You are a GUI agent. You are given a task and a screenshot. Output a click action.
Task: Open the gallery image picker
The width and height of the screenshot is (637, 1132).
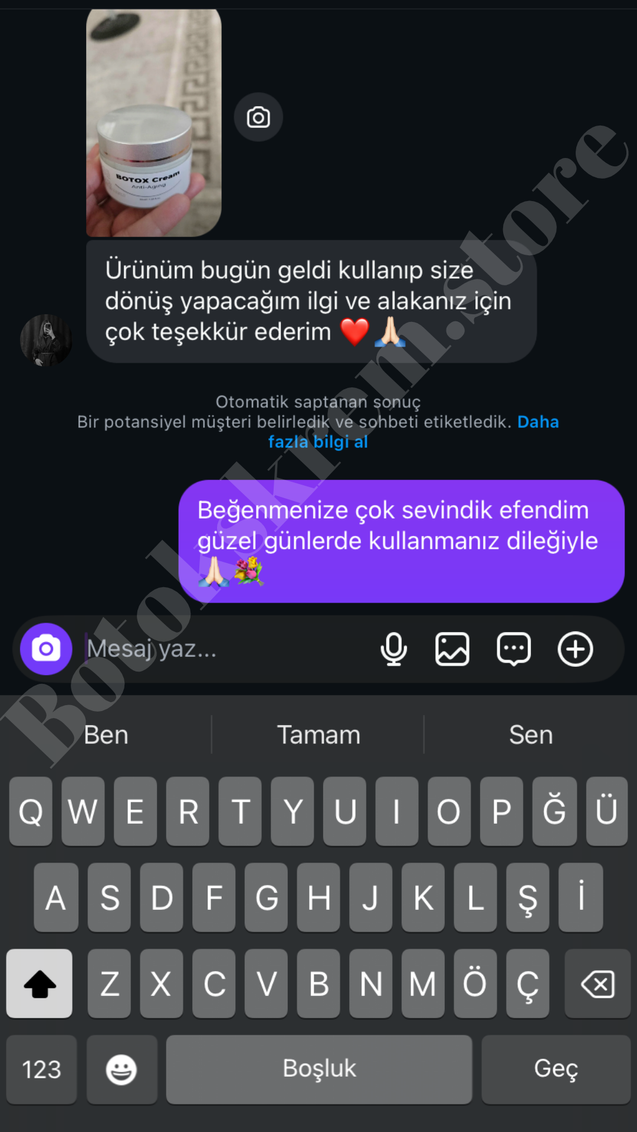(453, 649)
